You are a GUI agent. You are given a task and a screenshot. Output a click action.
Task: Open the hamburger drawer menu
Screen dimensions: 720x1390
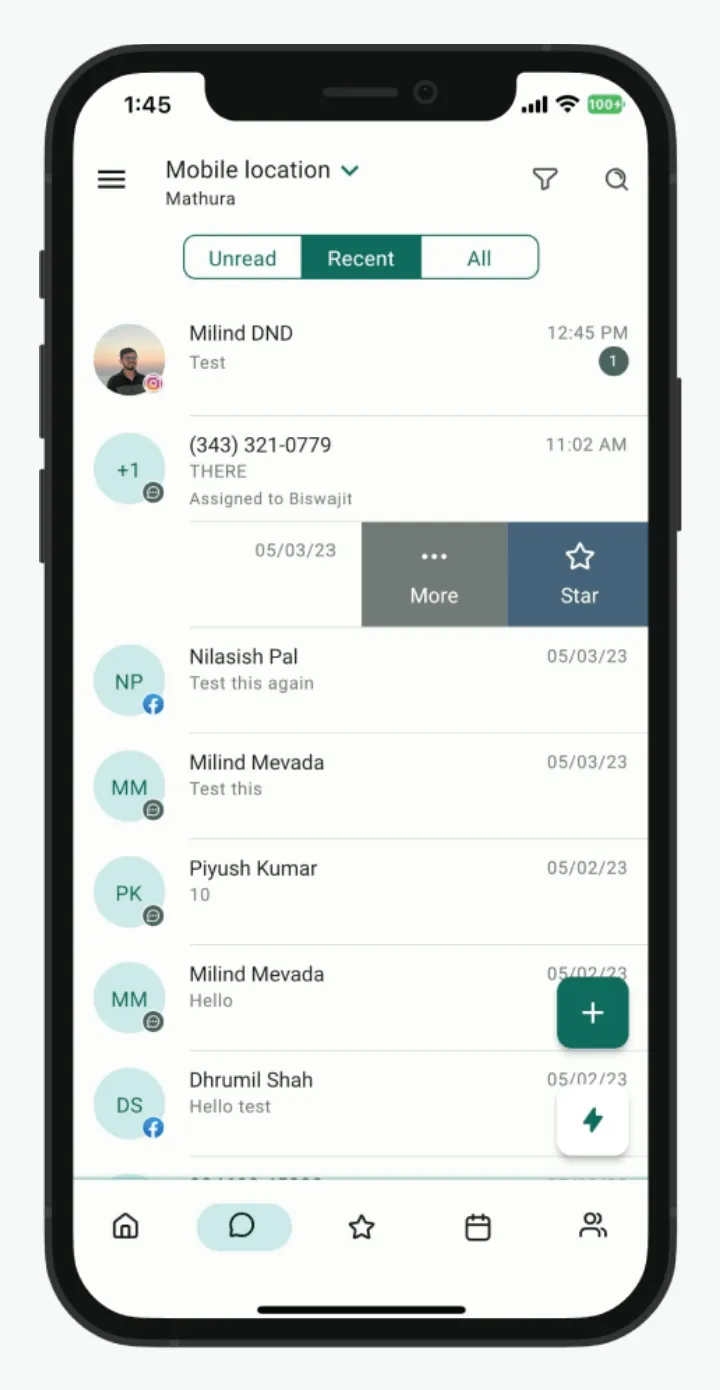(111, 180)
